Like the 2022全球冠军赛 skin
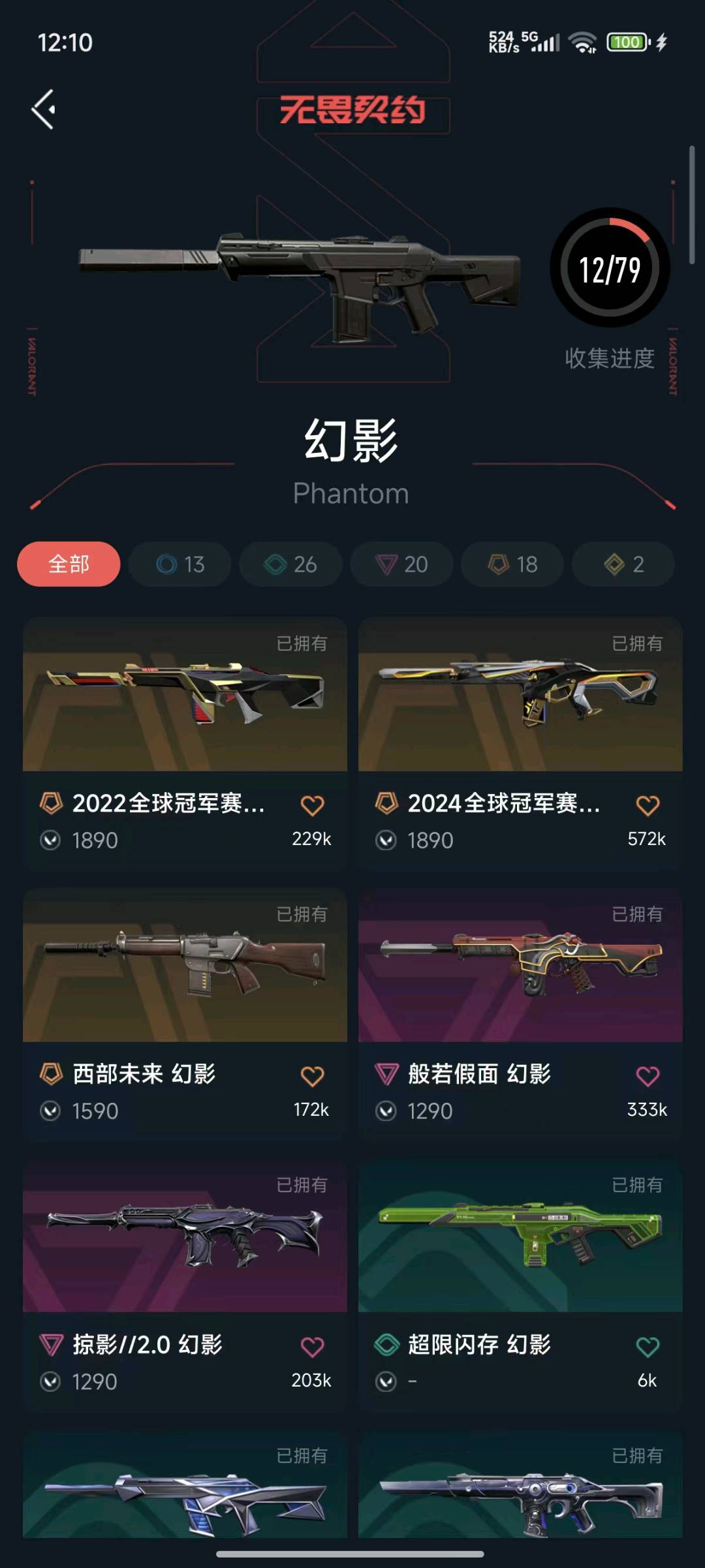705x1568 pixels. 312,806
